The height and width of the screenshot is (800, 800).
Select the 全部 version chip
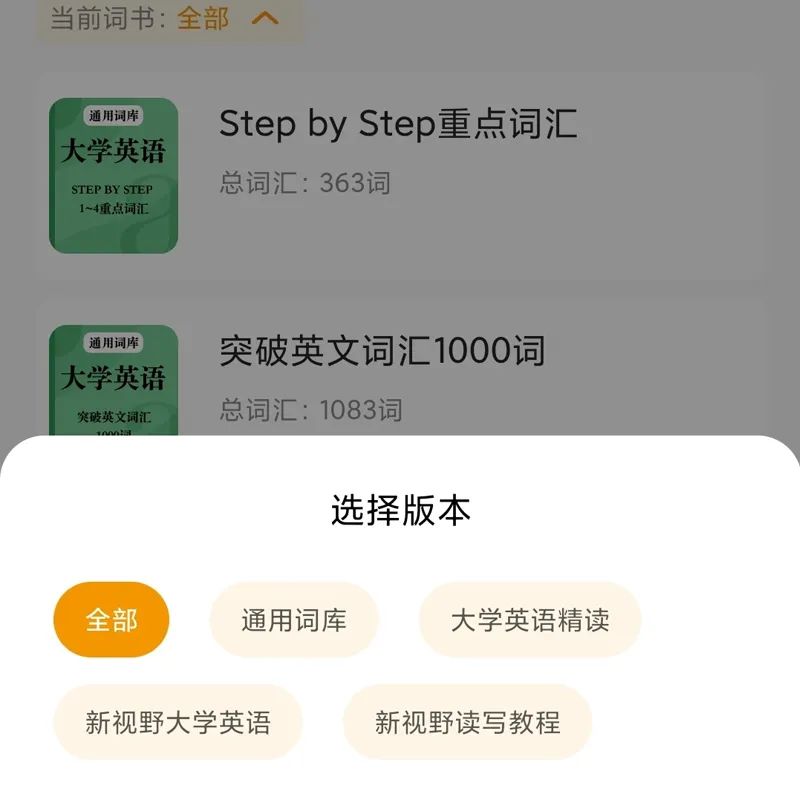tap(111, 620)
